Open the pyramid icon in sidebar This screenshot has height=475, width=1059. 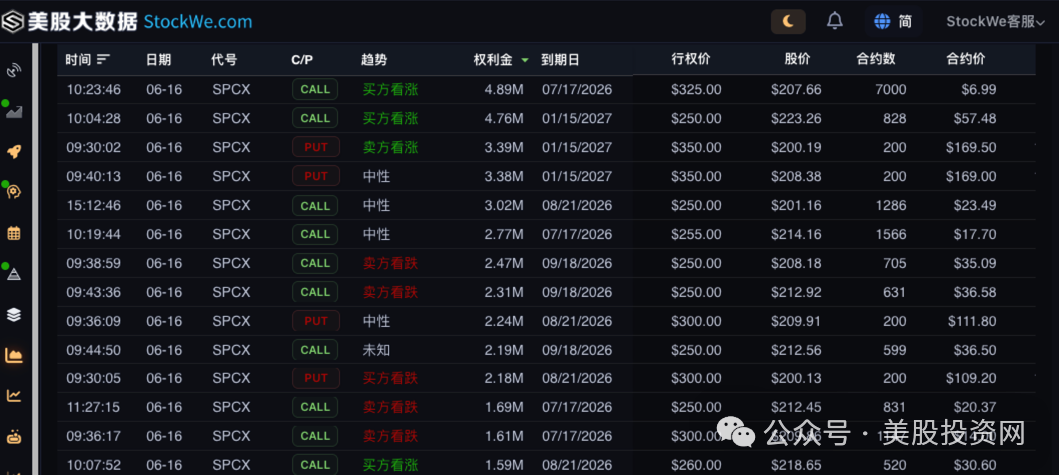click(x=14, y=274)
